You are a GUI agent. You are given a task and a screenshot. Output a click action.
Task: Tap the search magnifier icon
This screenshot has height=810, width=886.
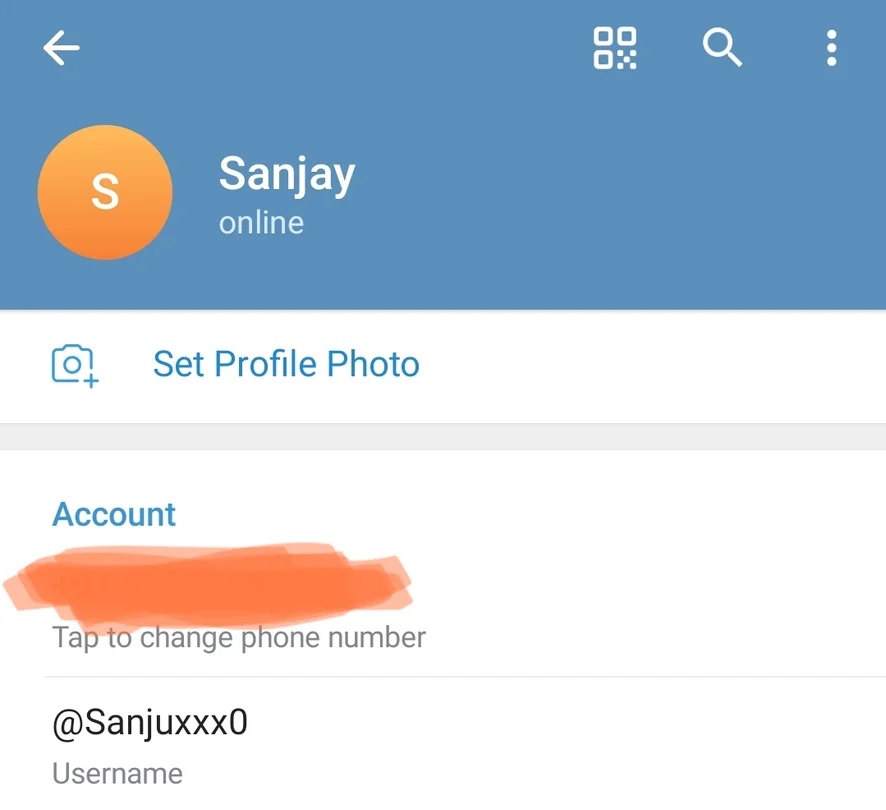click(x=722, y=48)
